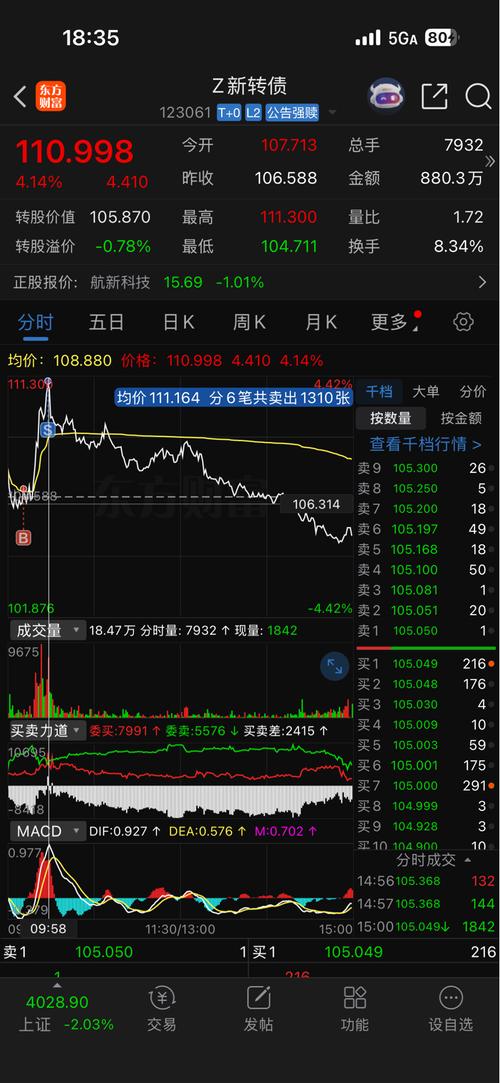Screen dimensions: 500x1083
Task: Expand chart to fullscreen
Action: point(335,667)
